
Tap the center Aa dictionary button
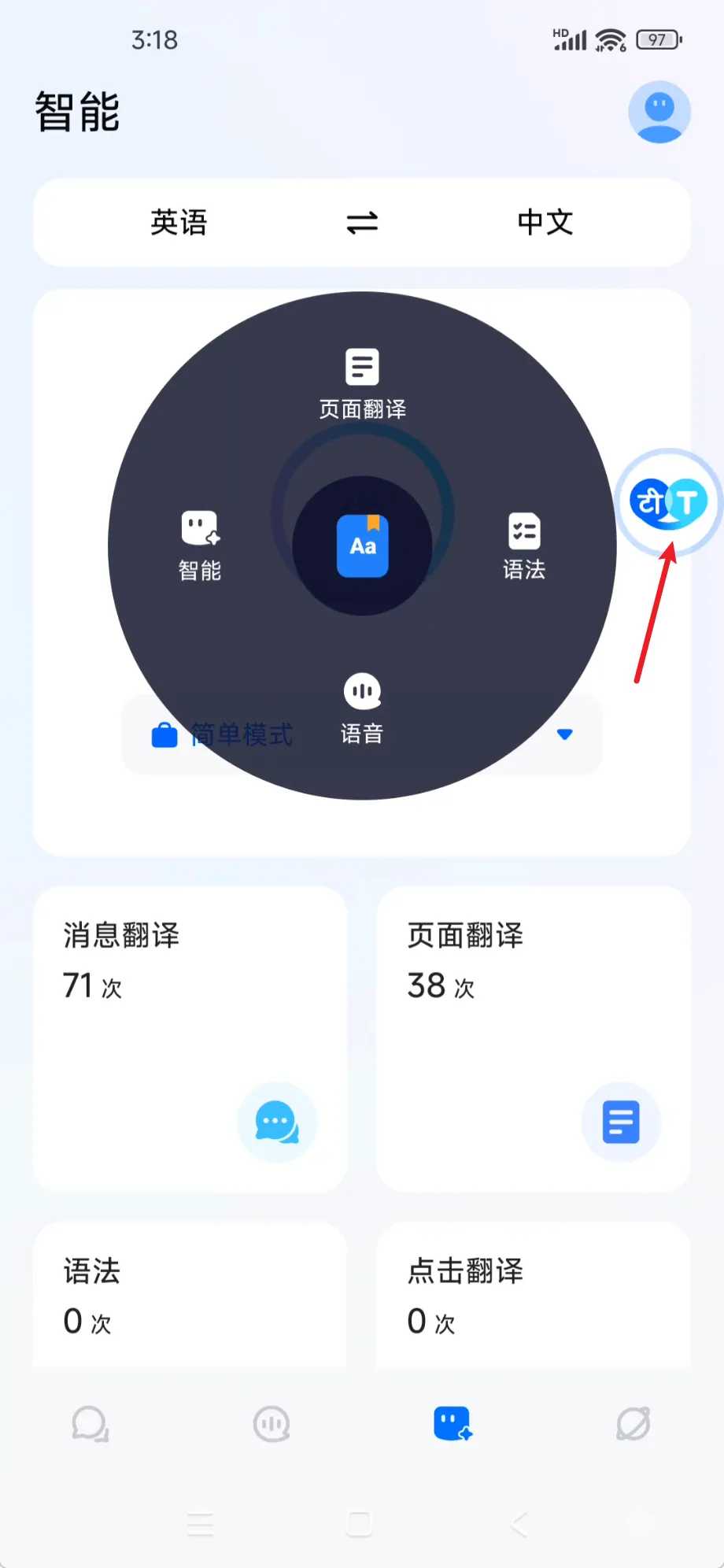click(362, 545)
